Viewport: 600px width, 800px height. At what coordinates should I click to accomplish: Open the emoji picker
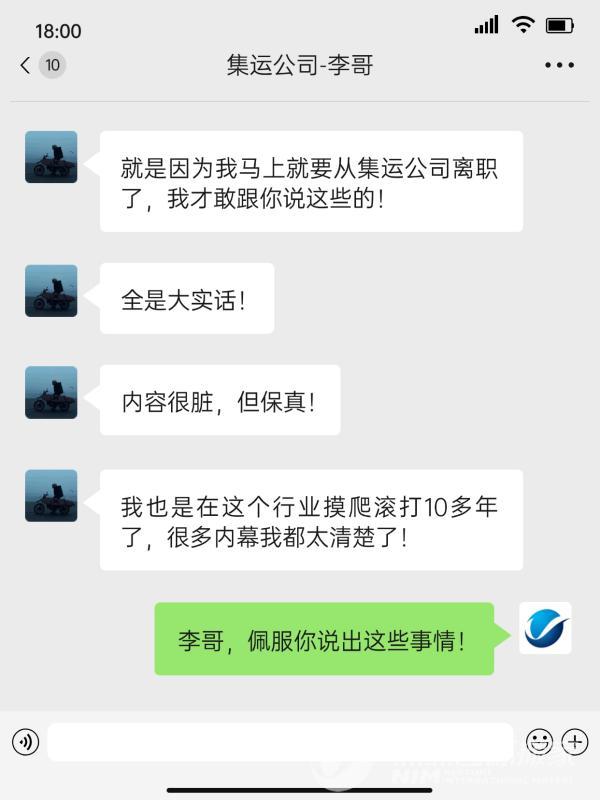[x=539, y=742]
